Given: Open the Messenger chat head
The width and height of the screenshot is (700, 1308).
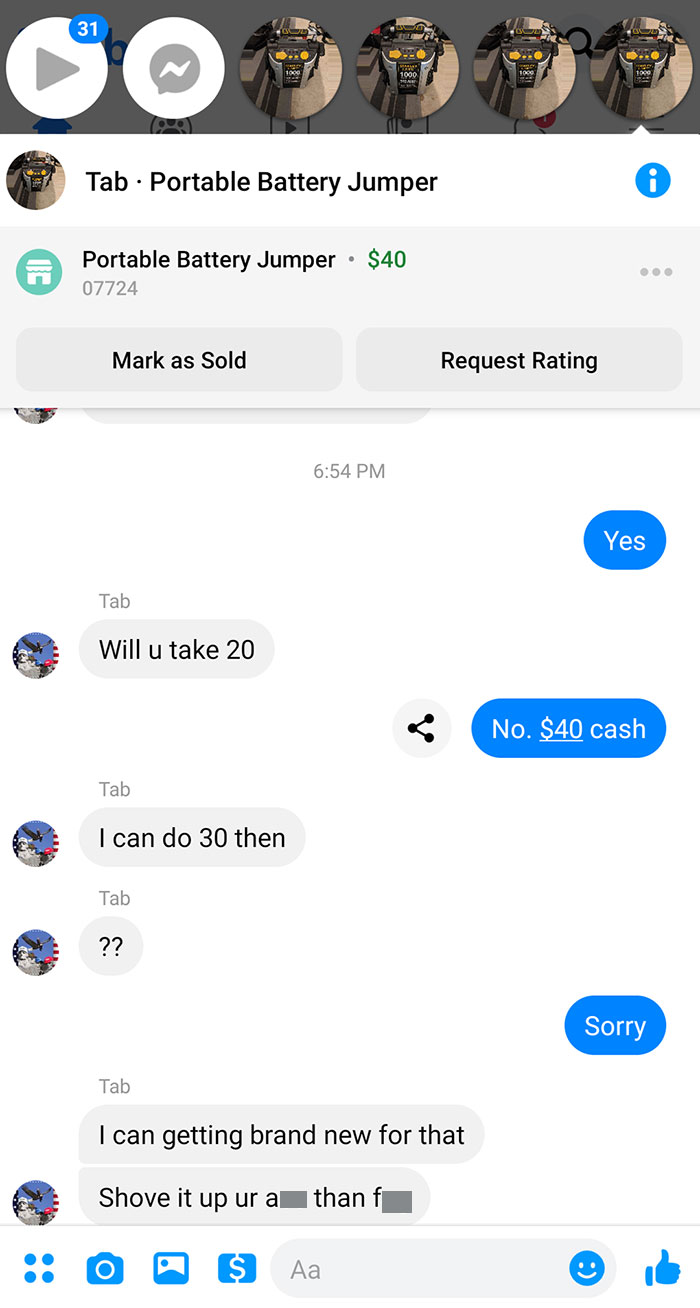Looking at the screenshot, I should [x=174, y=69].
